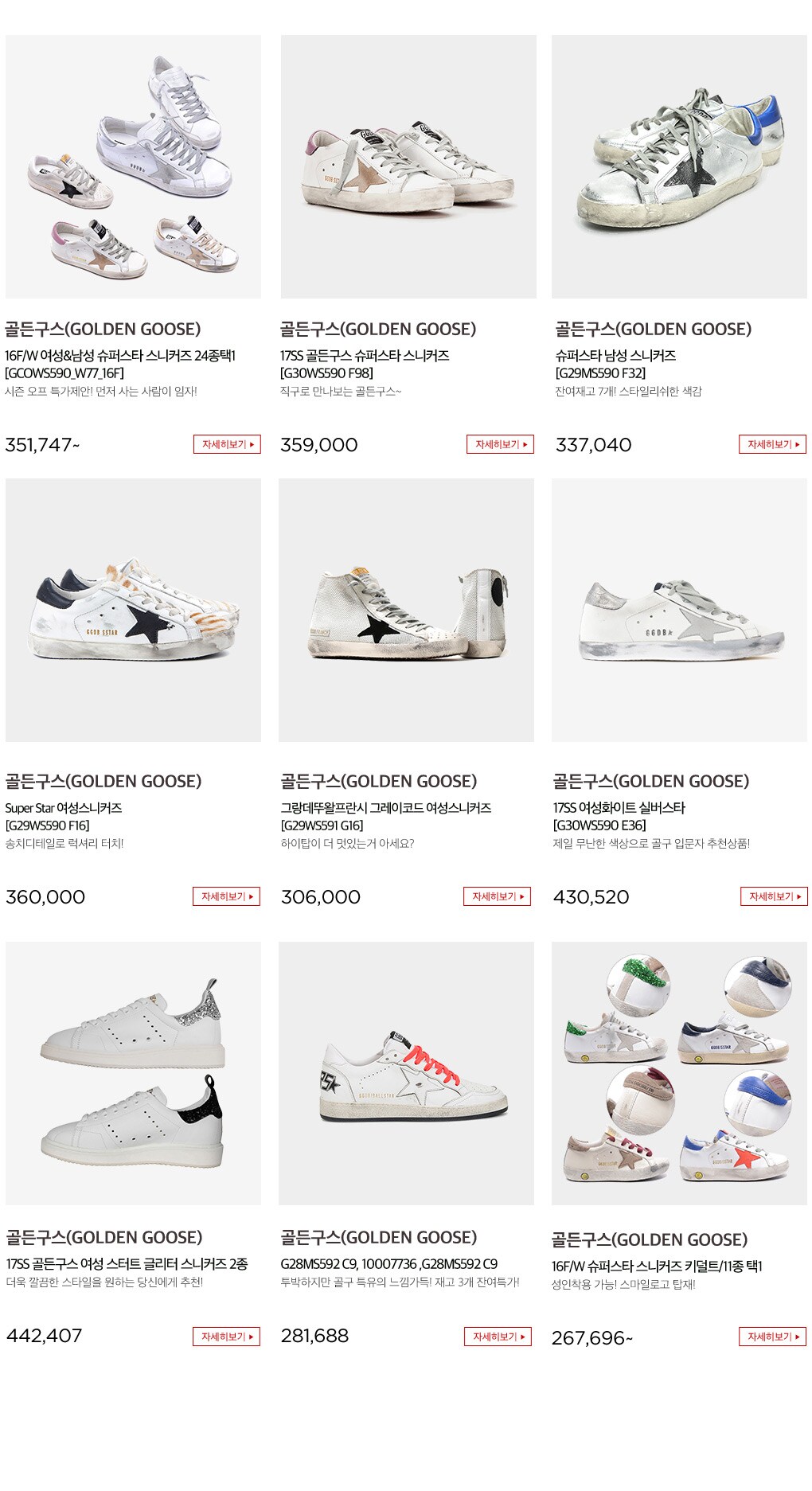
Task: Open the gray high-top sneaker image
Action: tap(406, 610)
